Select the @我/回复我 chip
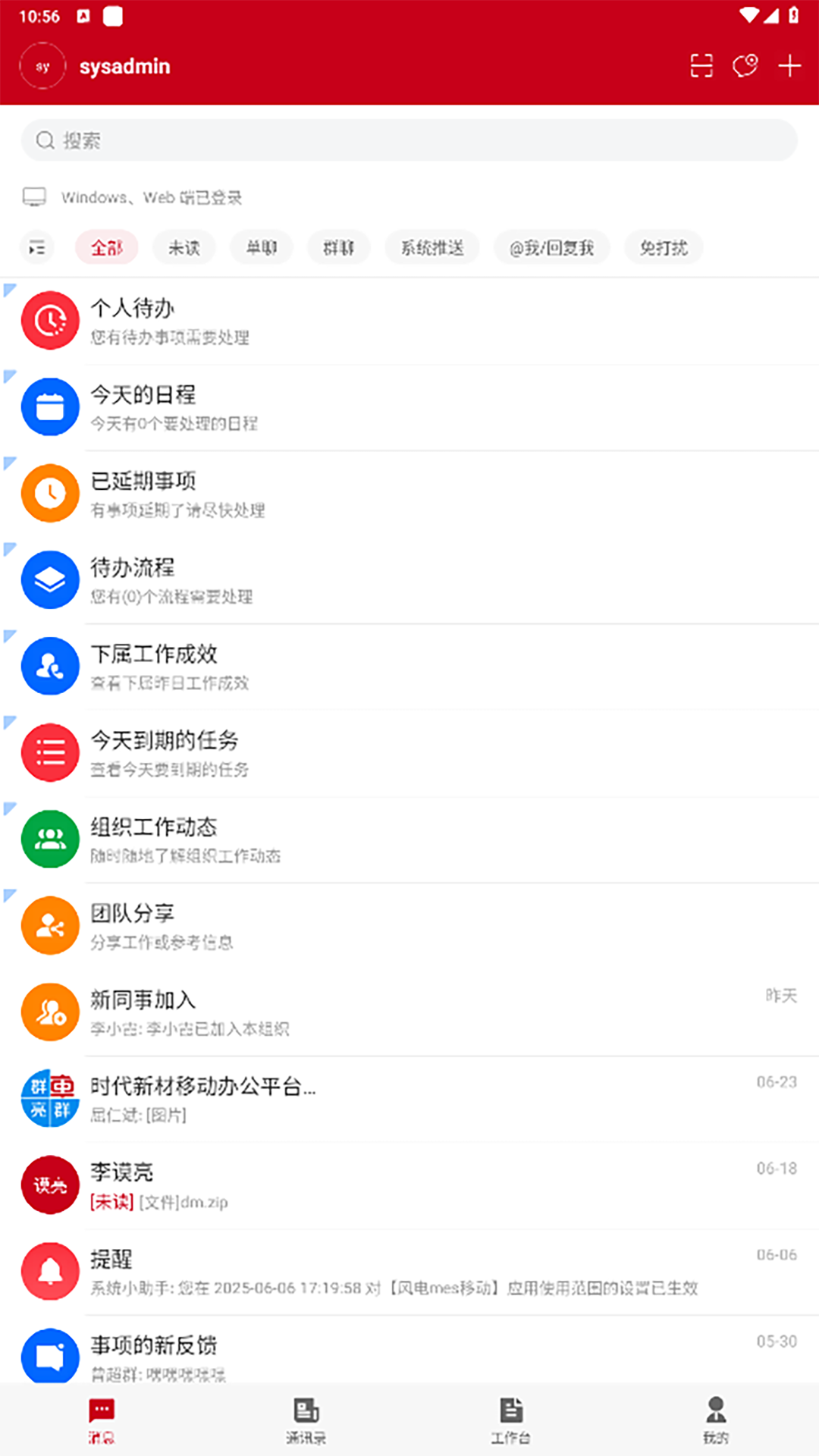This screenshot has height=1456, width=819. (552, 248)
